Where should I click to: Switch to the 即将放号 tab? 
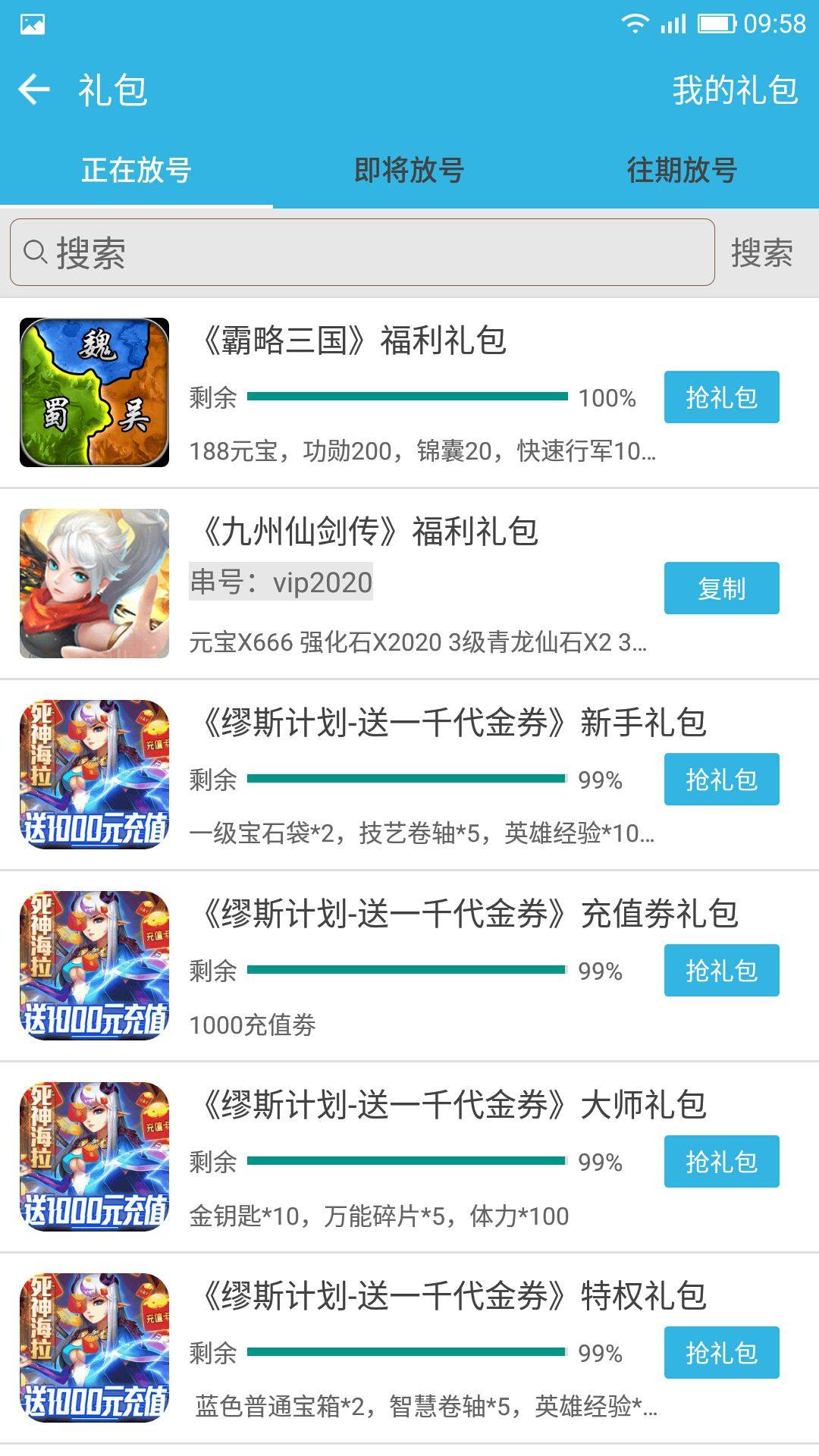pos(409,170)
